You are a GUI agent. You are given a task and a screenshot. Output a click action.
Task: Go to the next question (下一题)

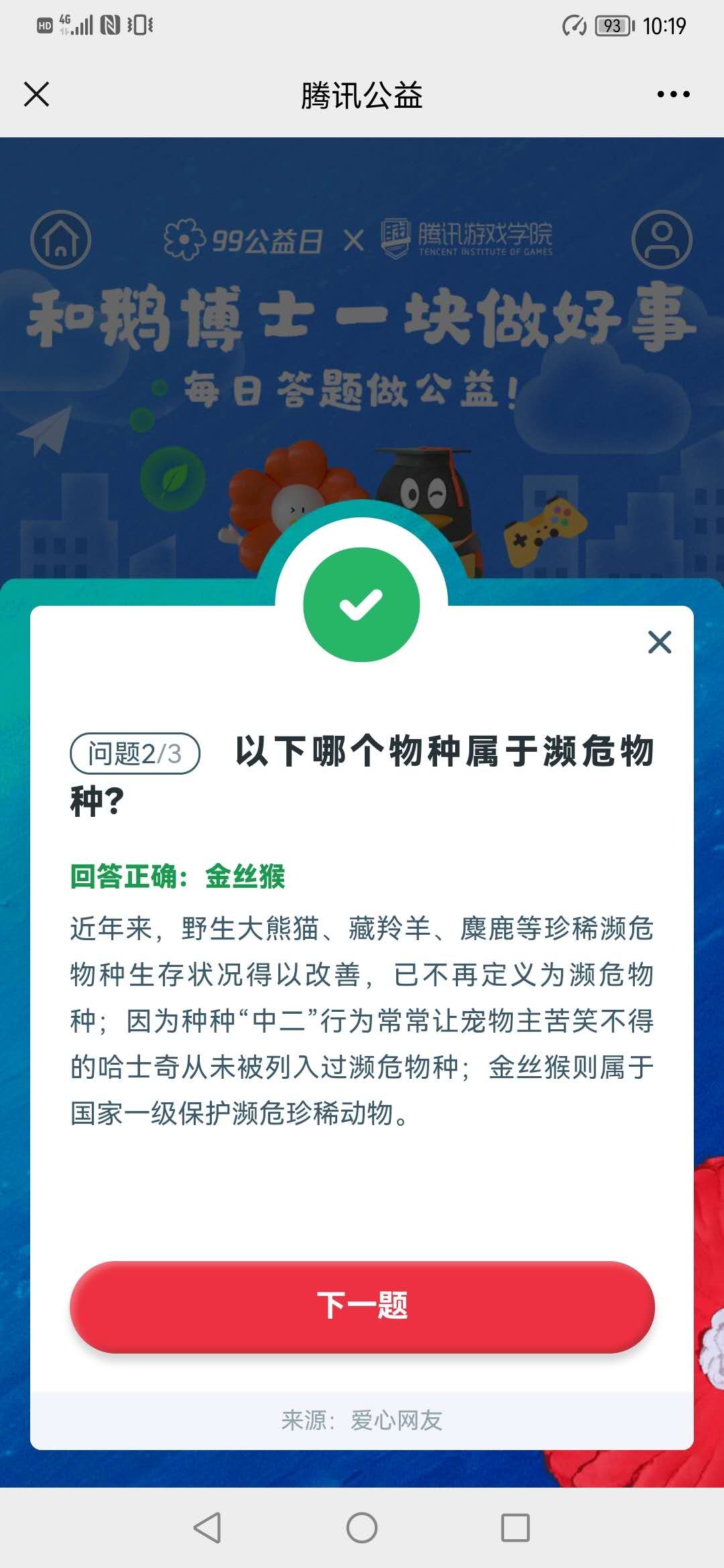(x=362, y=1306)
